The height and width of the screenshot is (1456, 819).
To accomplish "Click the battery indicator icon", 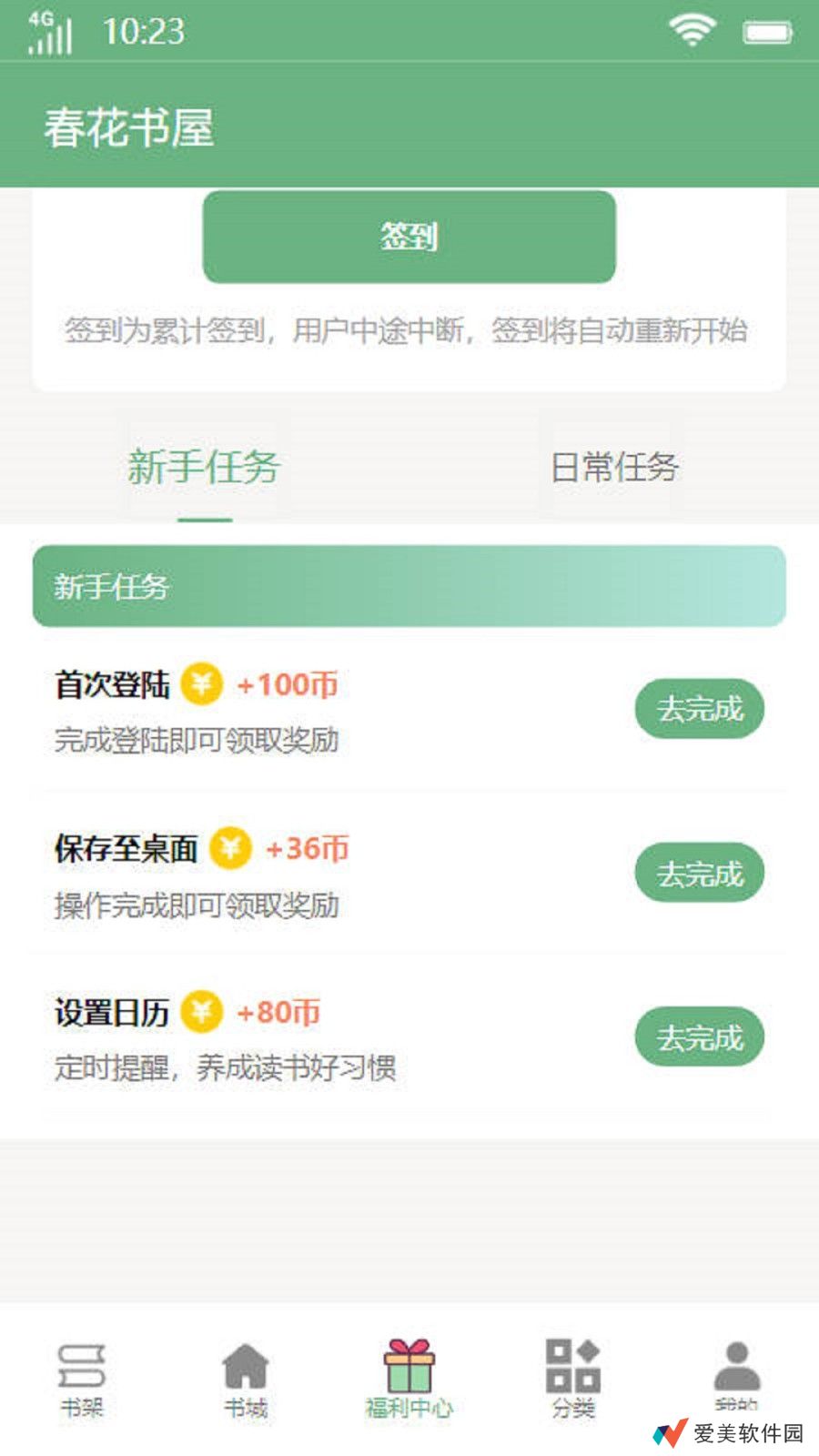I will pyautogui.click(x=769, y=32).
